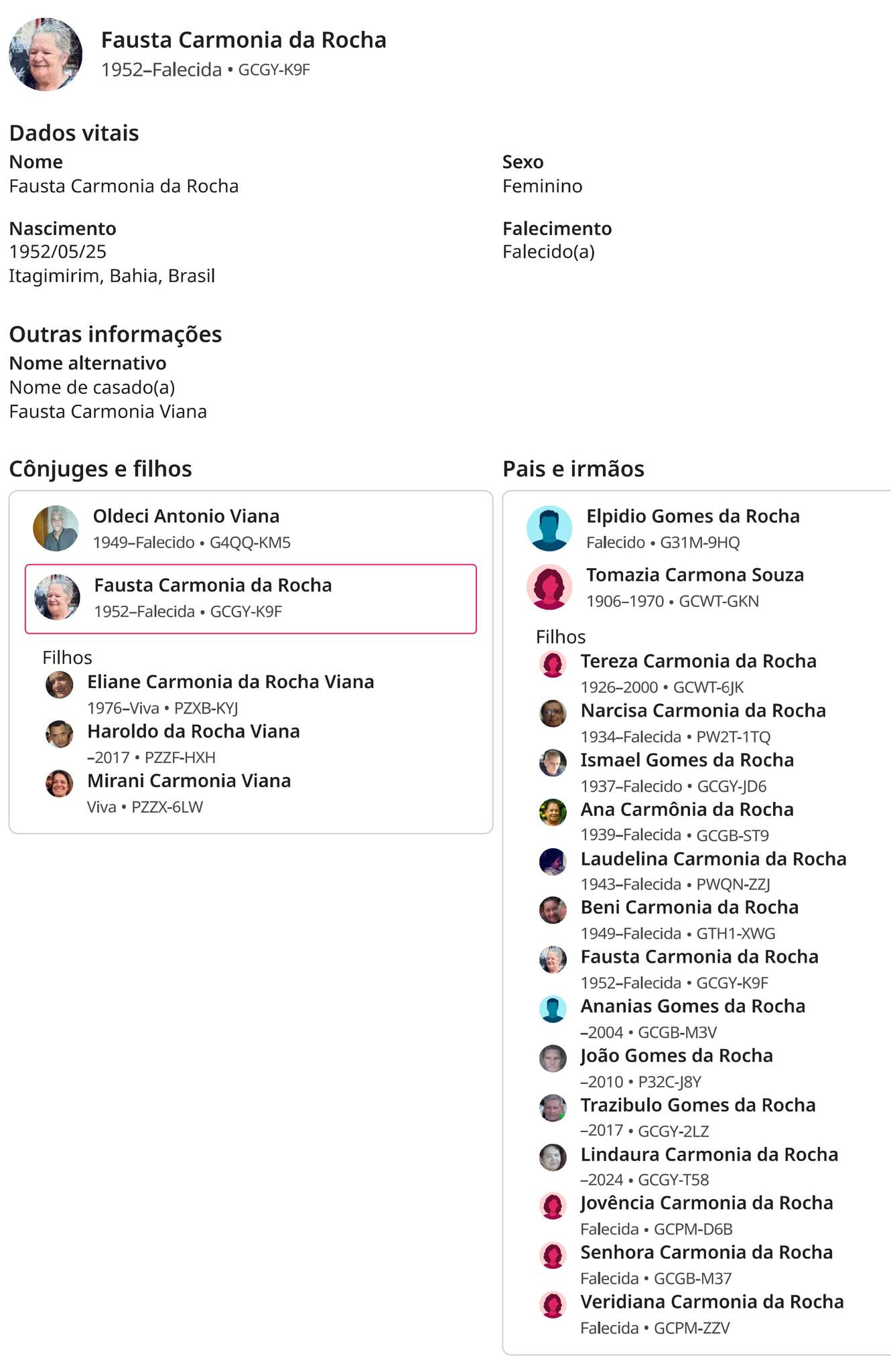Open João Gomes da Rocha's profile

point(676,1056)
